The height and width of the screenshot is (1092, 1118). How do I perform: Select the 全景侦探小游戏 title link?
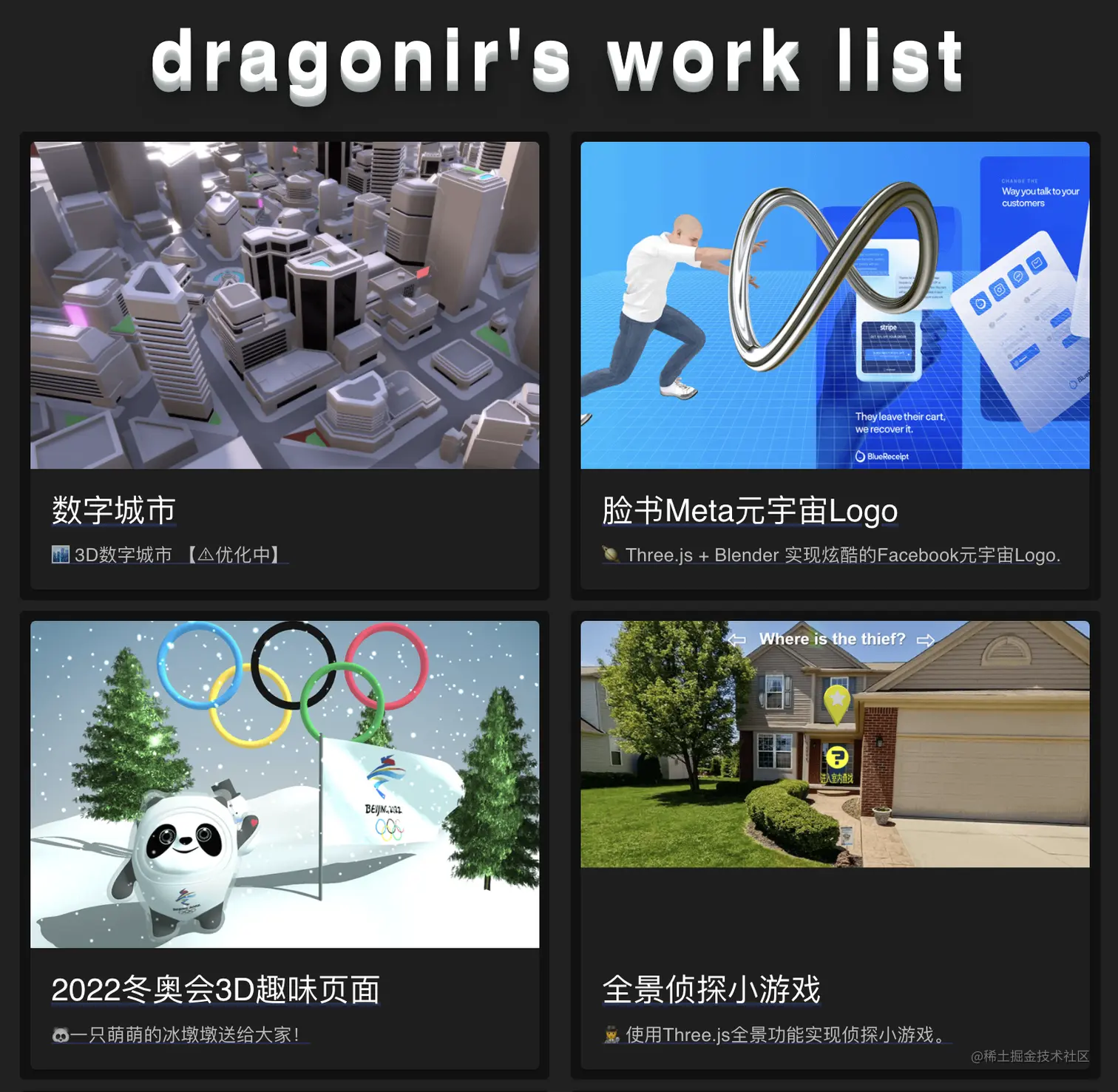pyautogui.click(x=711, y=990)
